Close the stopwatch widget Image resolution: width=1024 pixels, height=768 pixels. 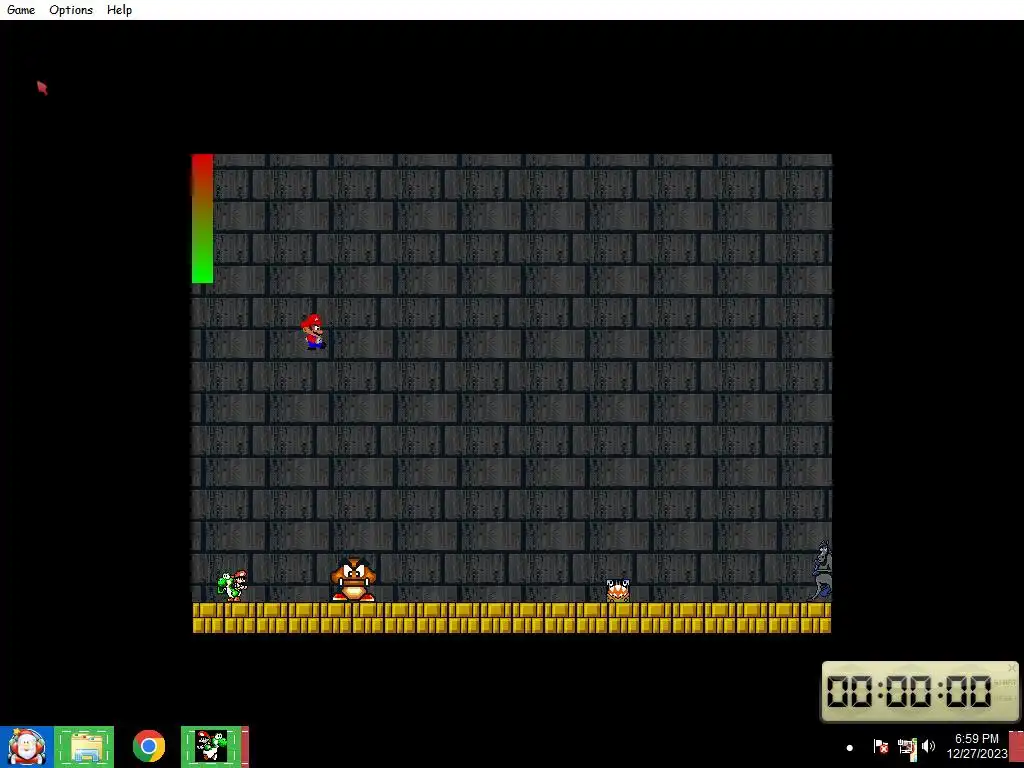[x=1011, y=668]
